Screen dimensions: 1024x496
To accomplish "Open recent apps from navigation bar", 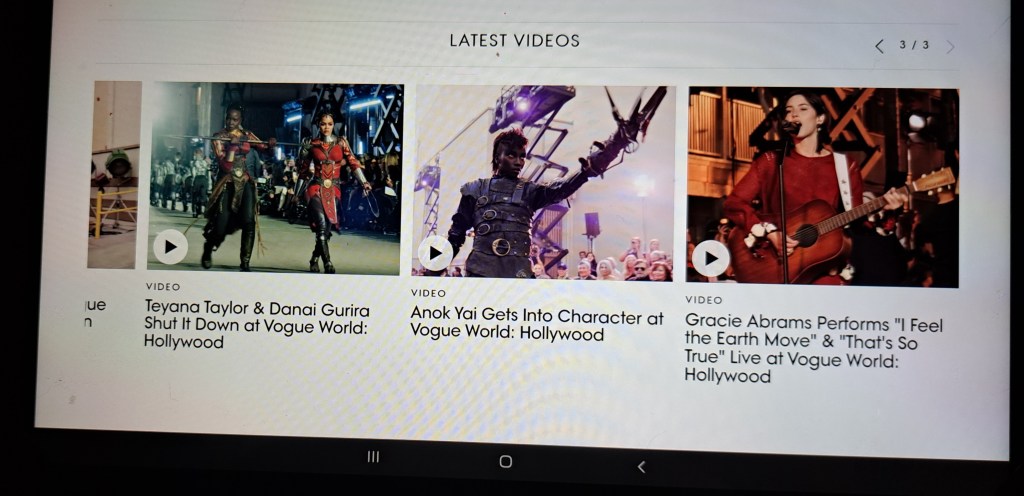I will click(373, 456).
